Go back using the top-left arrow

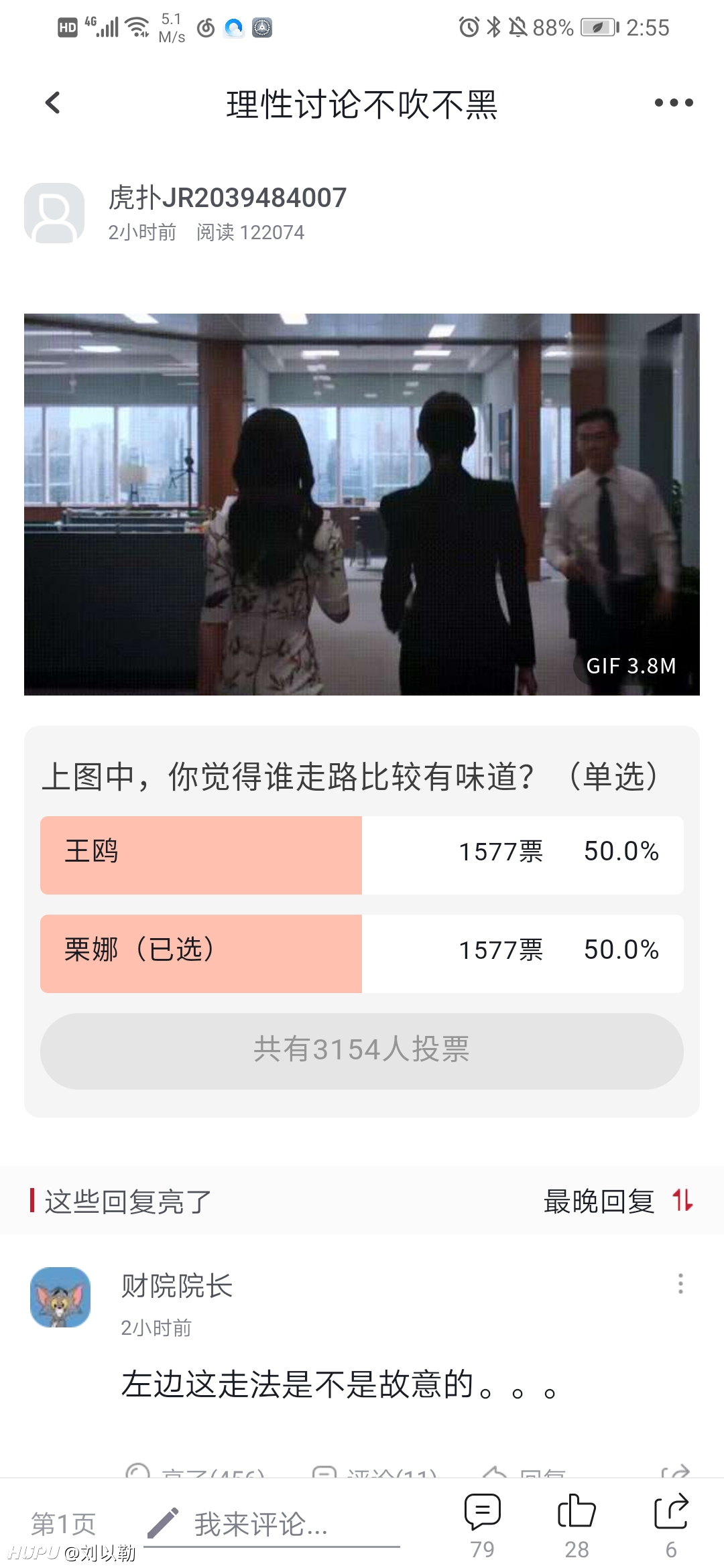point(52,103)
